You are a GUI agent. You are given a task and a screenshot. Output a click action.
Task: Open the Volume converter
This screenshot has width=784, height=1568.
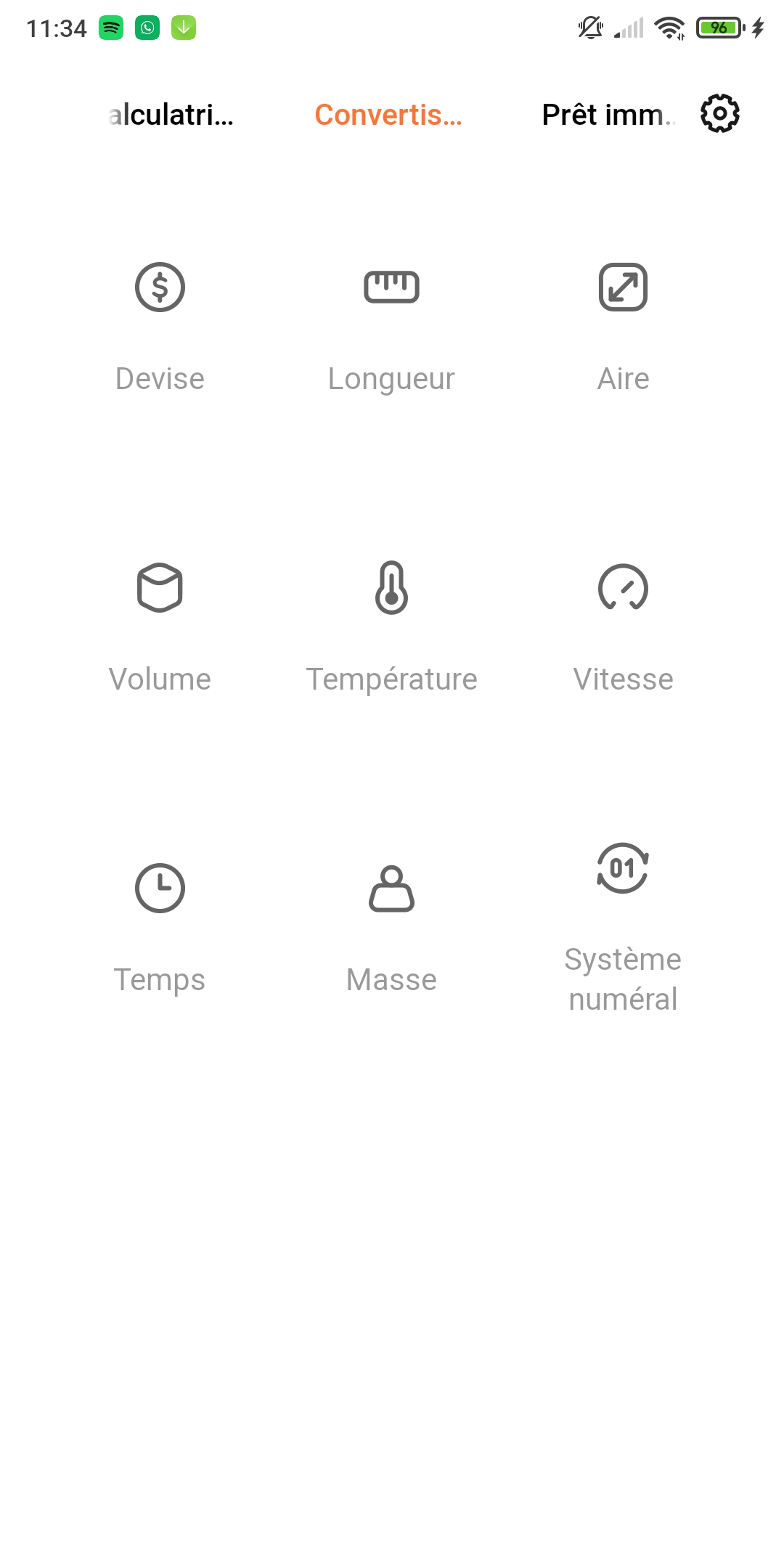tap(160, 628)
